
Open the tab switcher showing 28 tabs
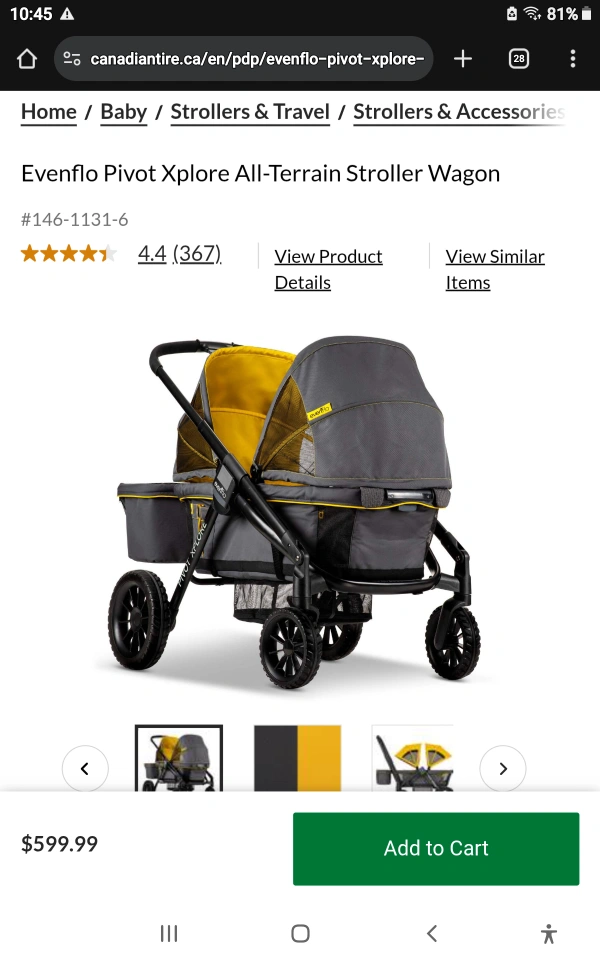coord(518,59)
